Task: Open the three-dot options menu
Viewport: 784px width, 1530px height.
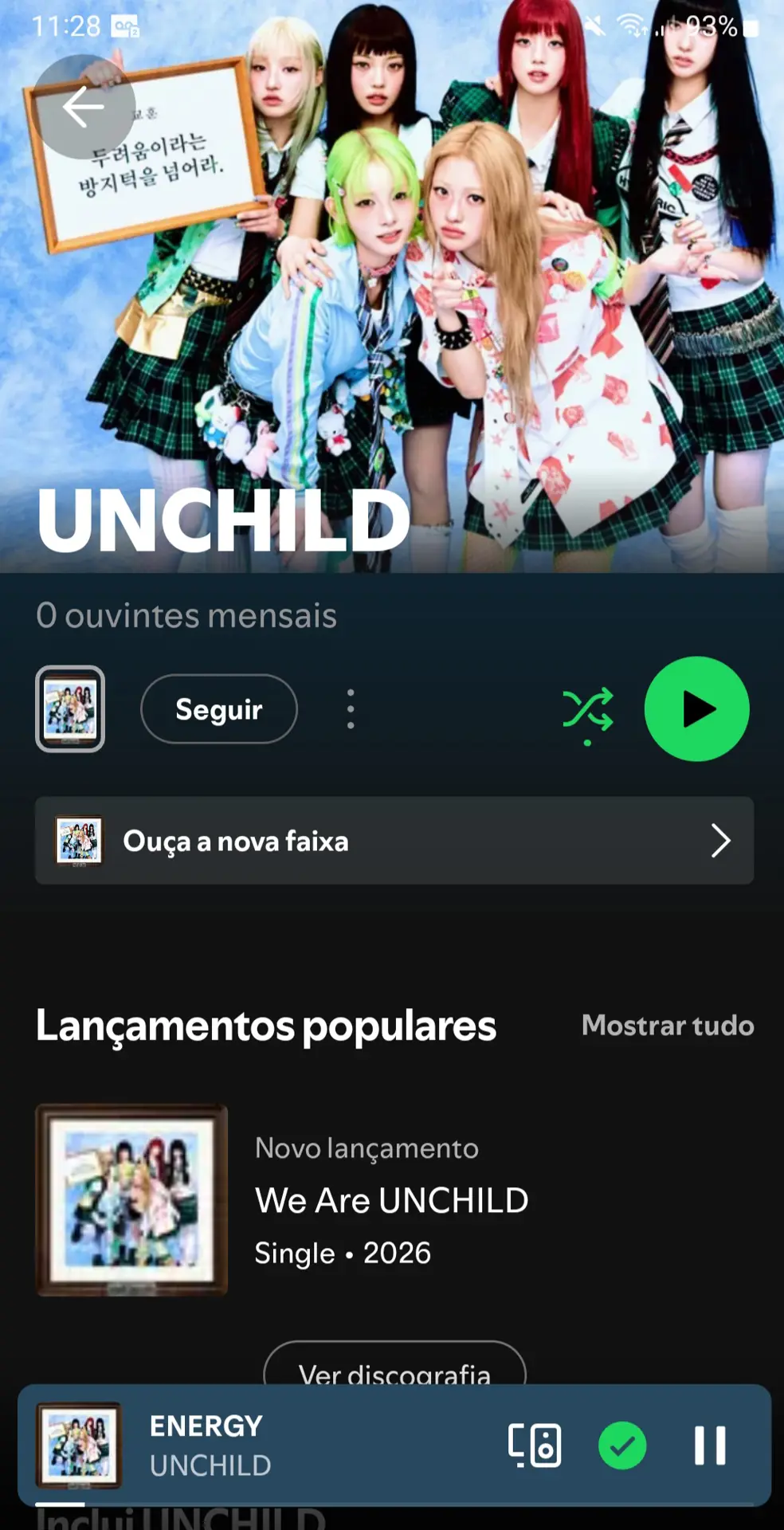Action: coord(351,708)
